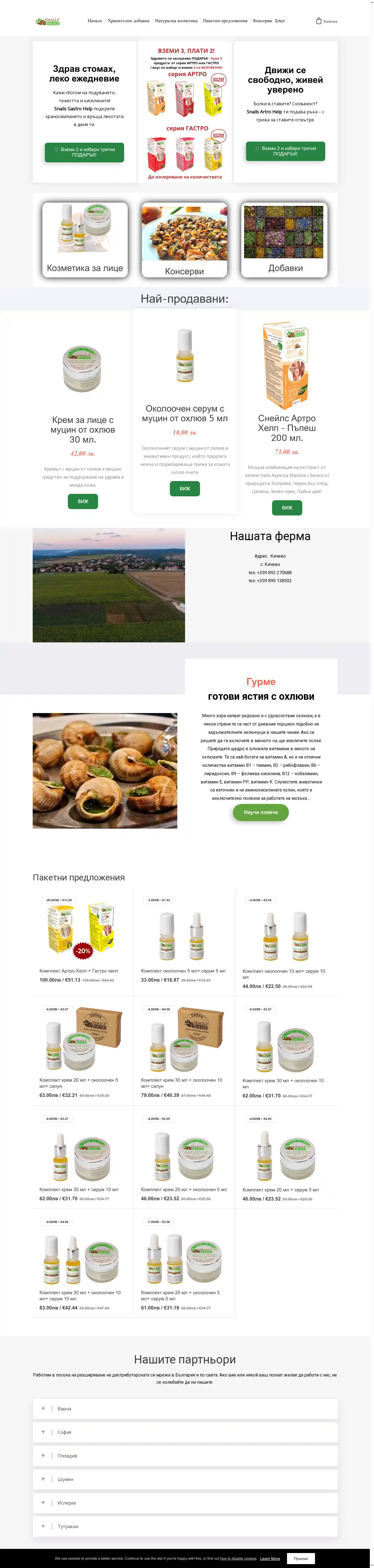The height and width of the screenshot is (1568, 374).
Task: Open the Консерви category tile
Action: tap(184, 240)
